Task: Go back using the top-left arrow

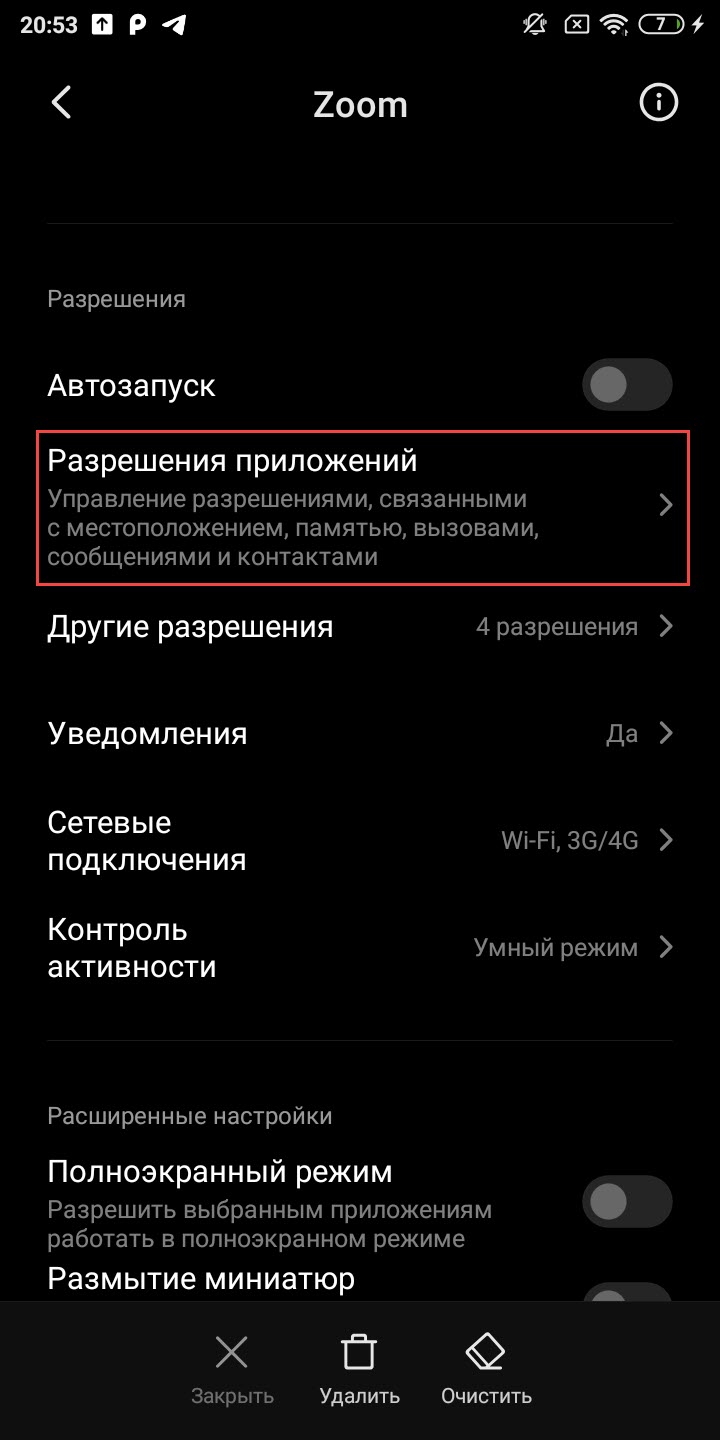Action: point(62,103)
